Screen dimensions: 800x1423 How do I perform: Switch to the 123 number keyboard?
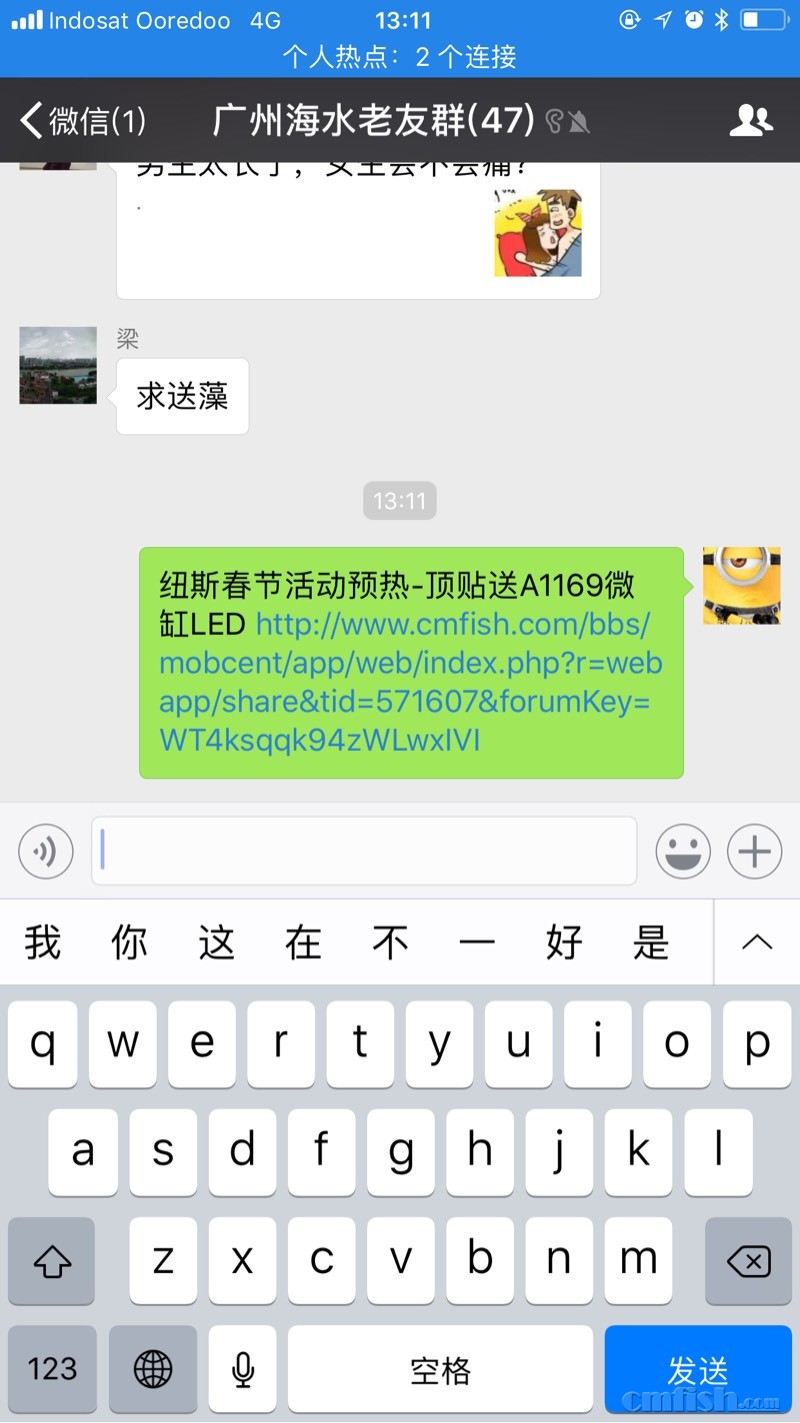pyautogui.click(x=52, y=1369)
